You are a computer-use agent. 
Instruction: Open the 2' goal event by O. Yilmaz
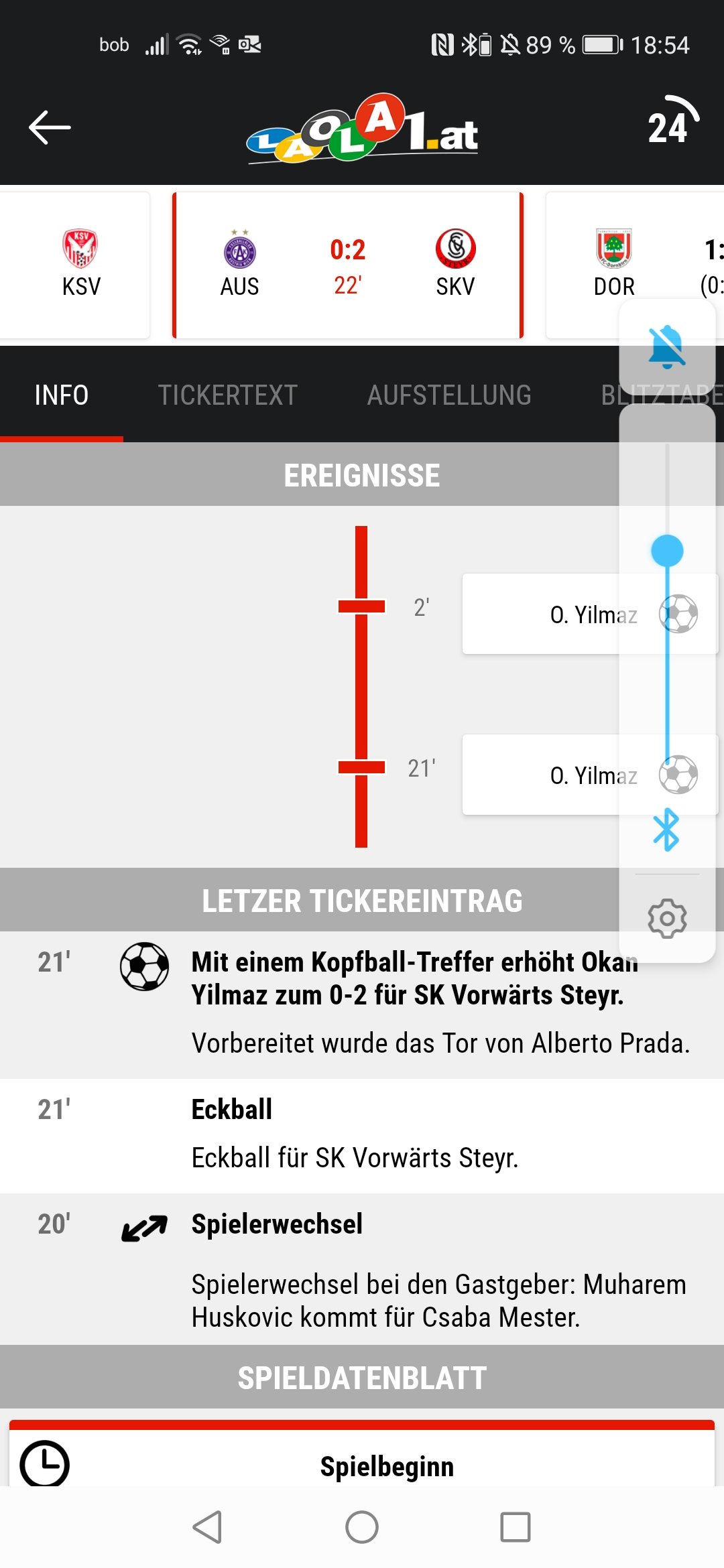(590, 614)
